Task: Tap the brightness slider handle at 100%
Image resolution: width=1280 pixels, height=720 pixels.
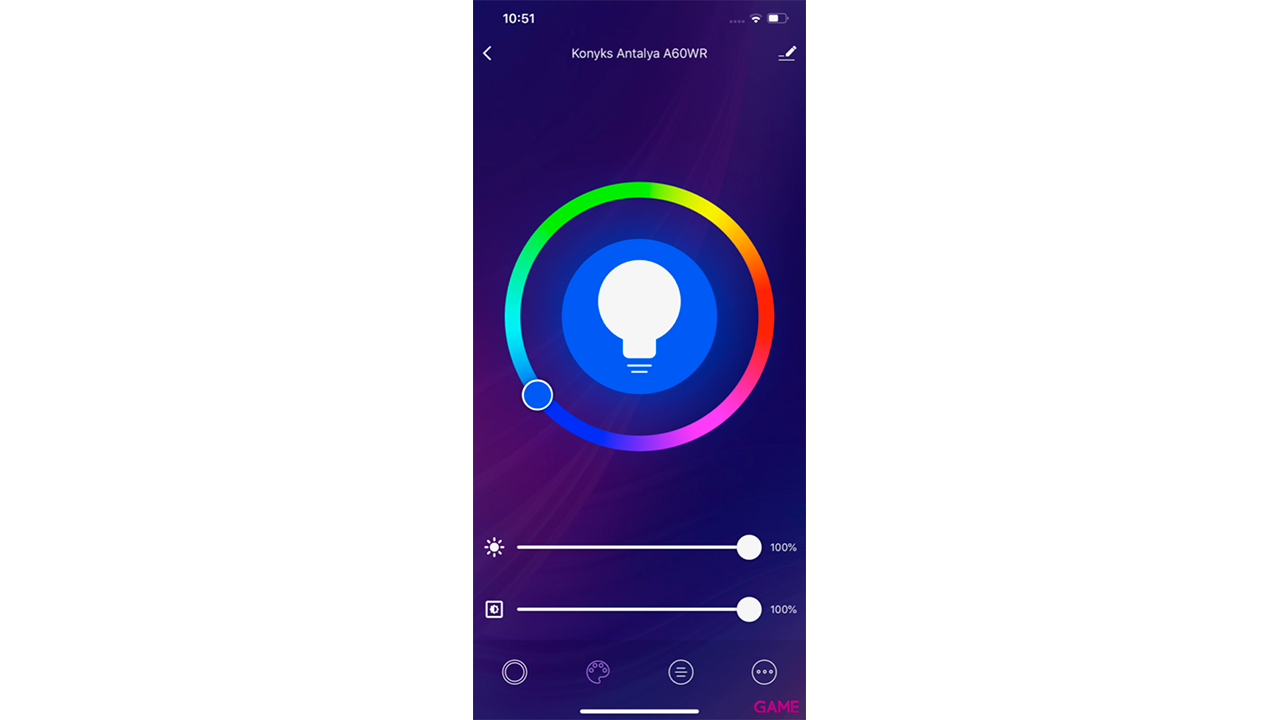Action: tap(749, 547)
